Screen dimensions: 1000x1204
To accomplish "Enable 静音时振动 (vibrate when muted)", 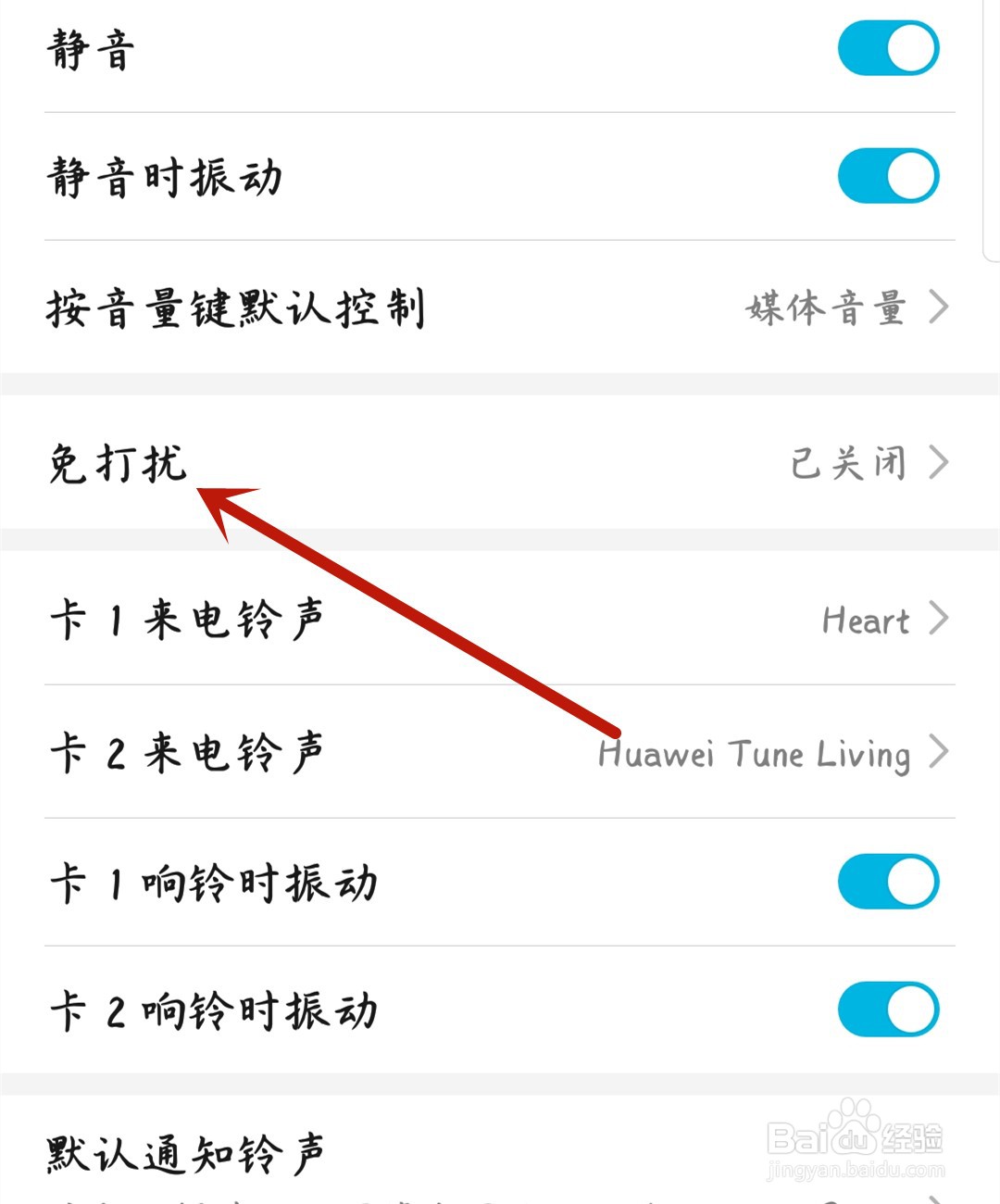I will pyautogui.click(x=888, y=174).
